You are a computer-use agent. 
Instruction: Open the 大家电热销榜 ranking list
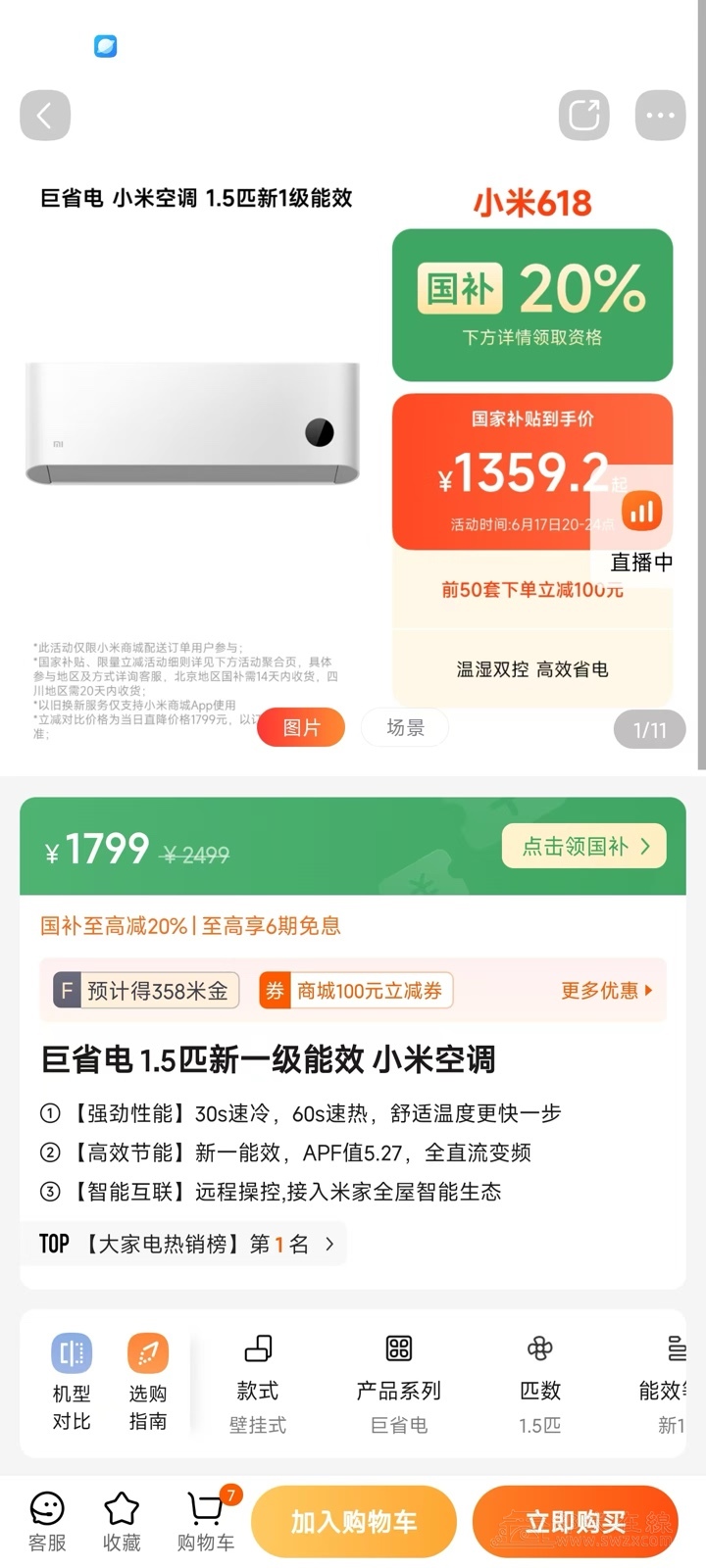pyautogui.click(x=184, y=1245)
